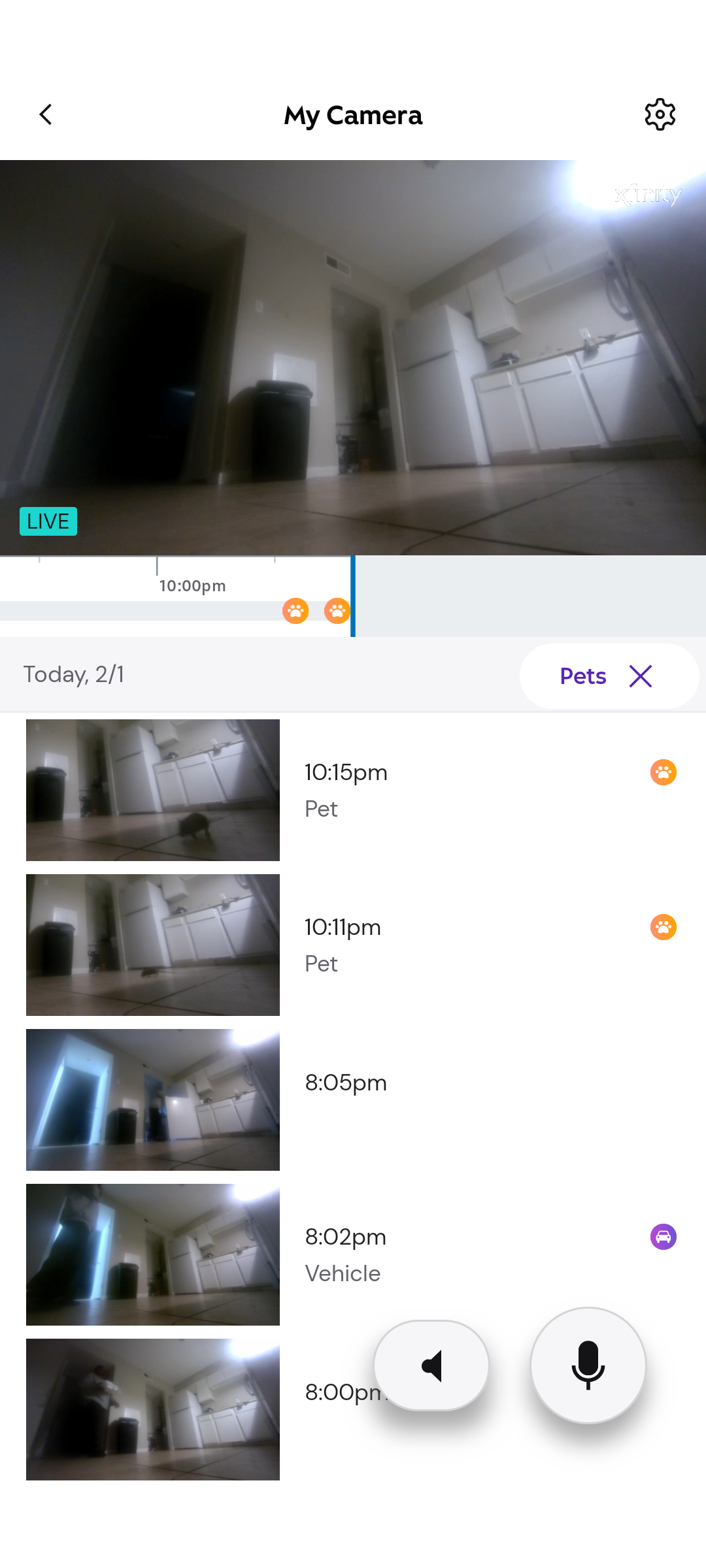The image size is (706, 1568).
Task: Open the 10:15pm Pet clip
Action: 153,790
